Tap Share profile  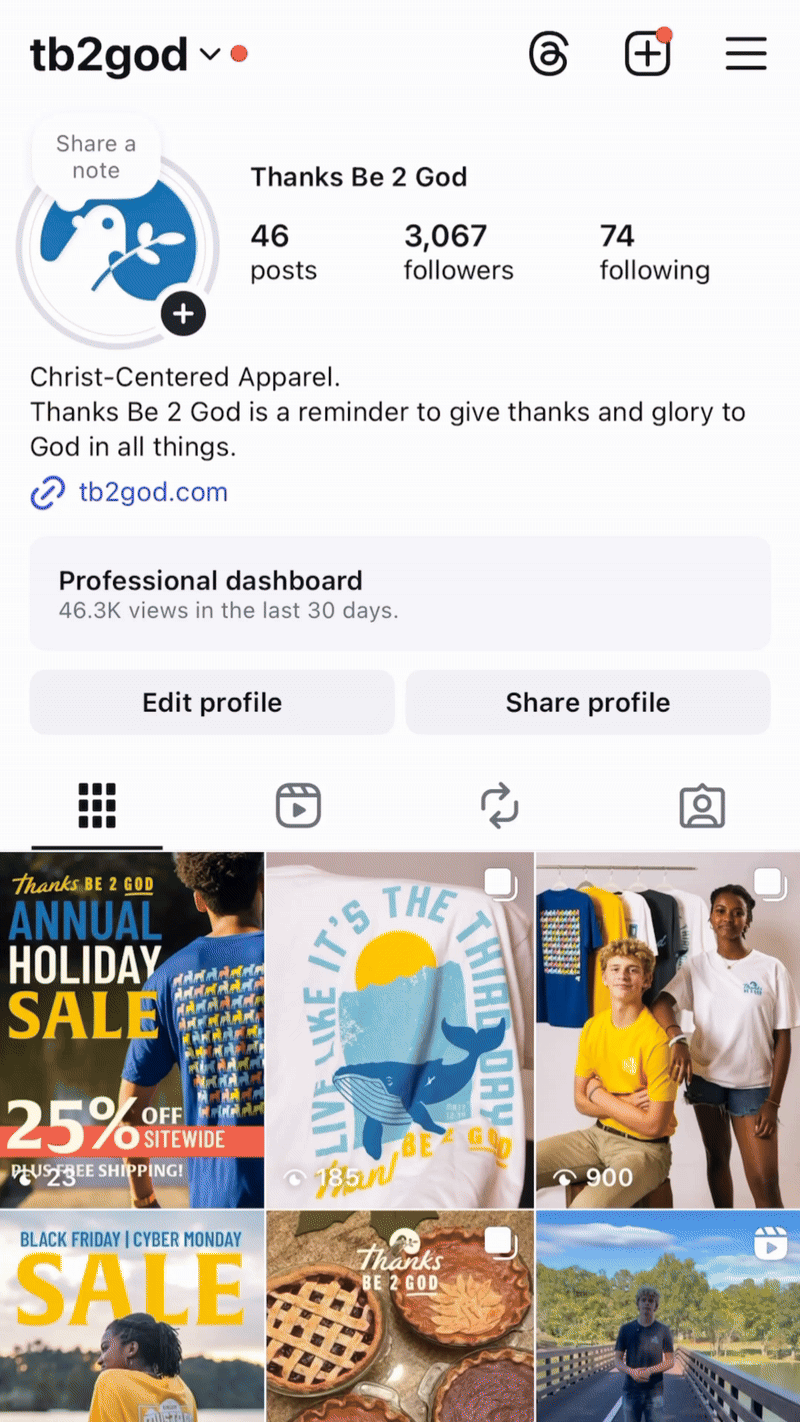[x=588, y=702]
